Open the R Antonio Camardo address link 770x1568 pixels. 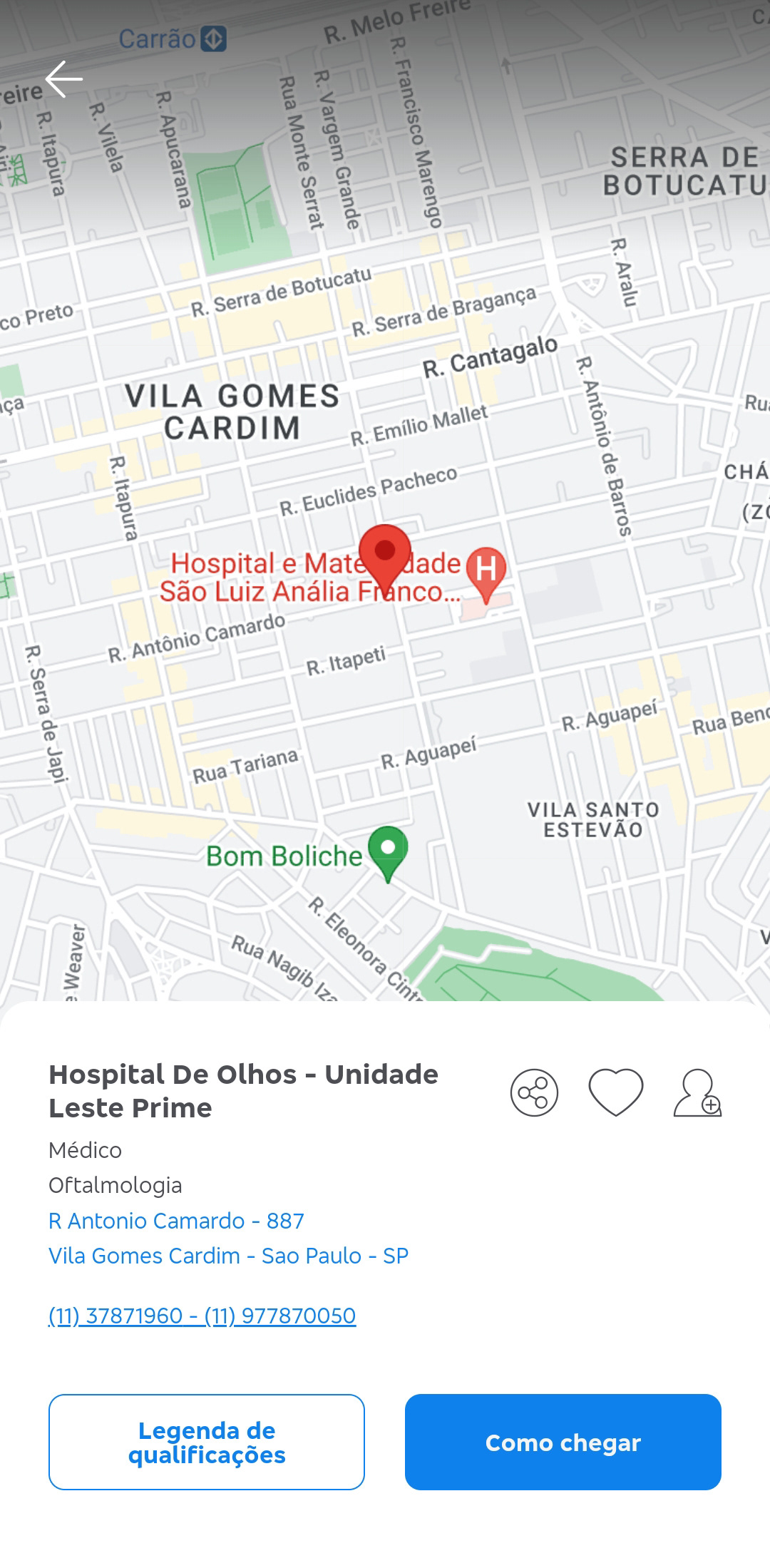coord(176,1221)
